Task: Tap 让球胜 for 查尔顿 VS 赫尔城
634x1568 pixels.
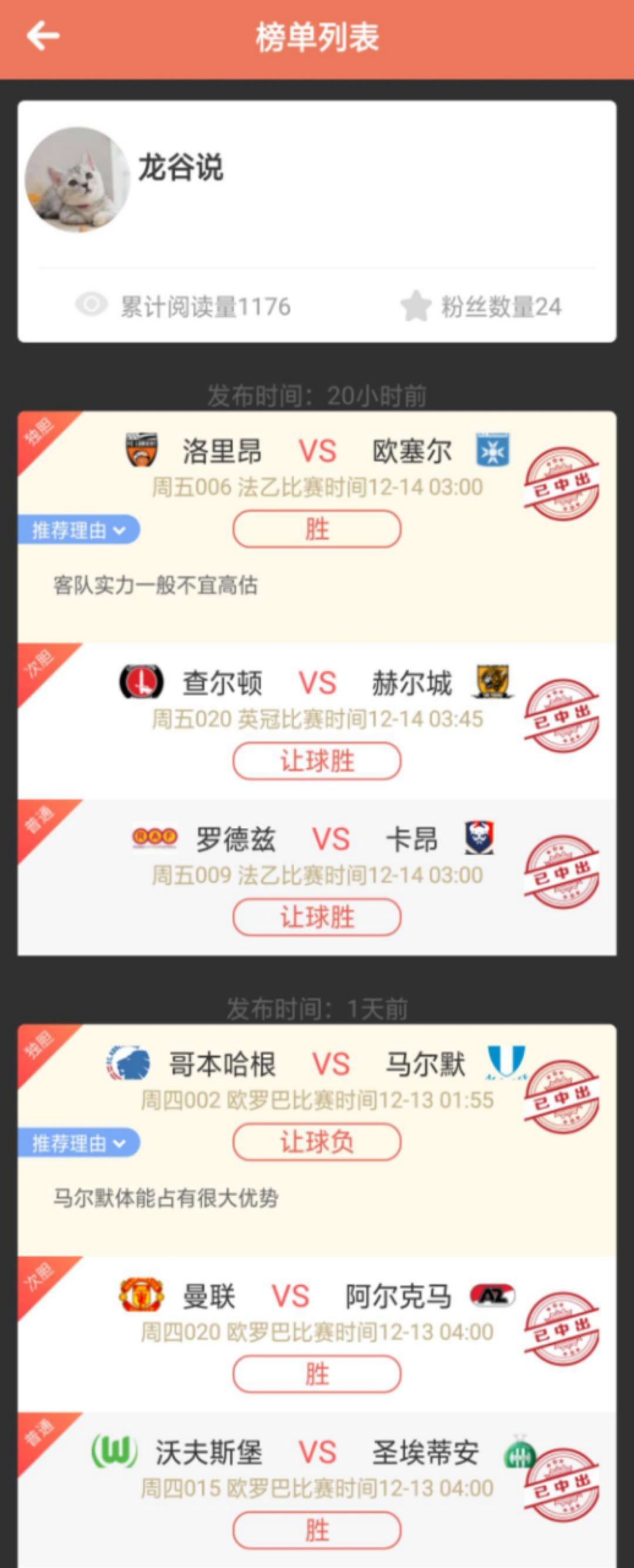Action: pyautogui.click(x=317, y=761)
